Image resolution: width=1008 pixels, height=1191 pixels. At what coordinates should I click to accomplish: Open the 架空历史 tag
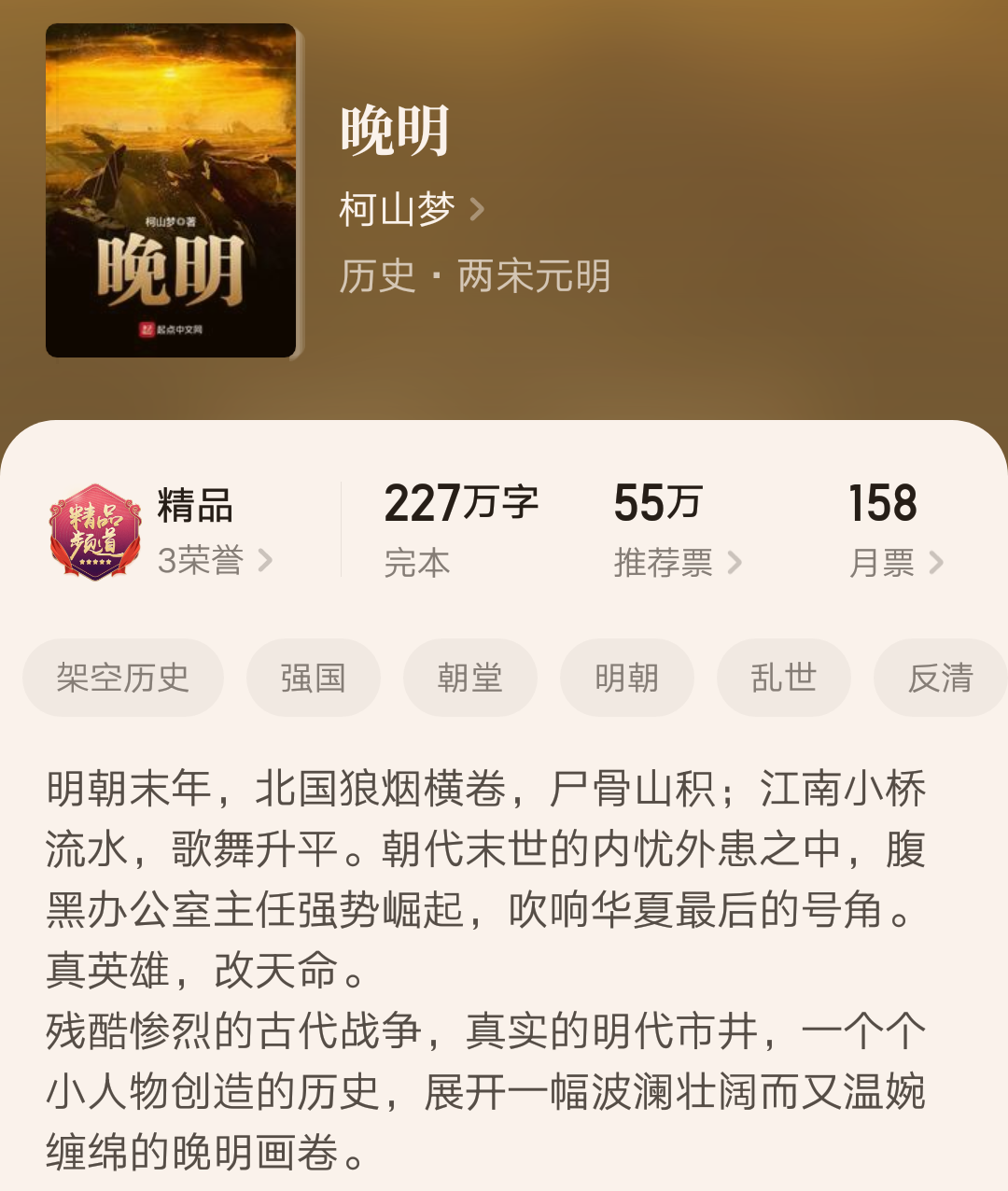[123, 679]
